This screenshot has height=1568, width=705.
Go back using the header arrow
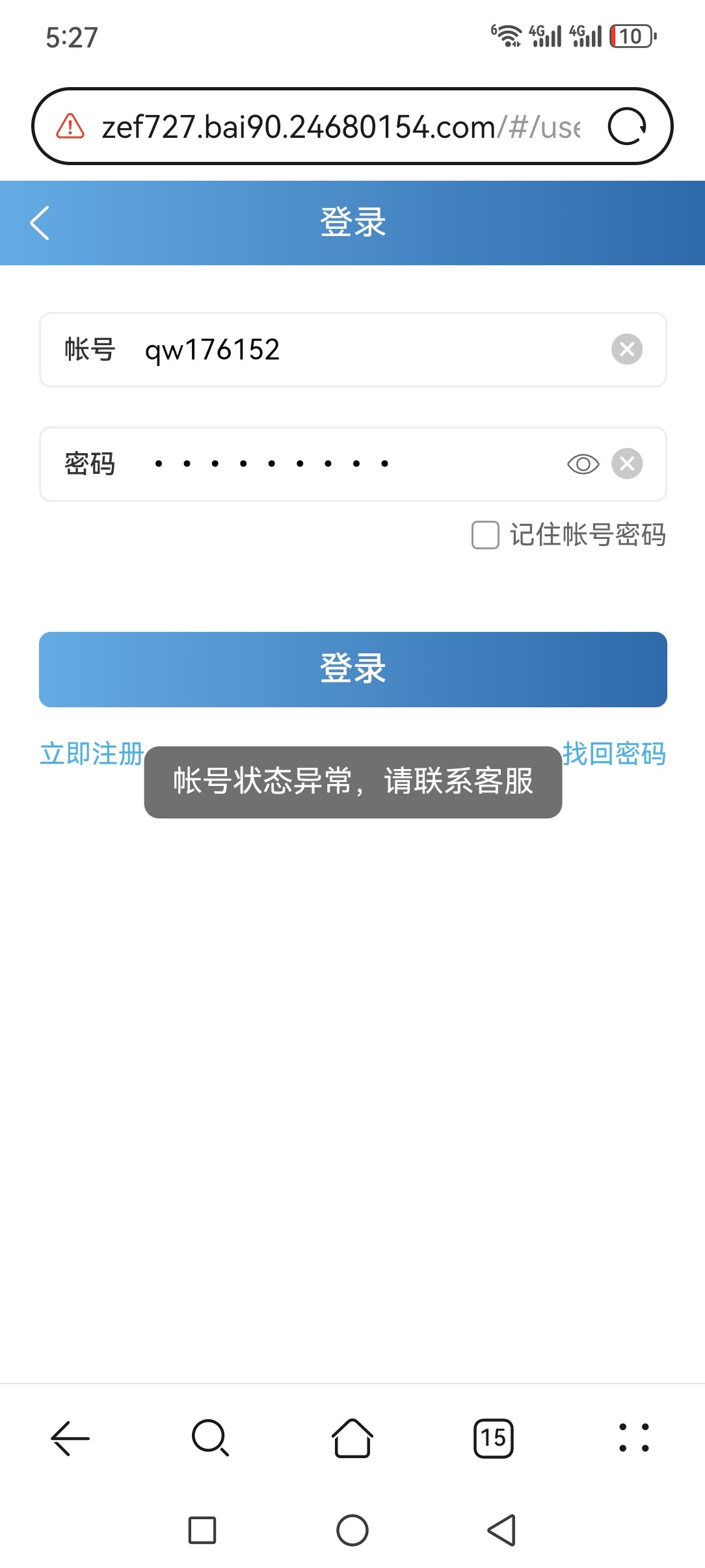coord(40,223)
